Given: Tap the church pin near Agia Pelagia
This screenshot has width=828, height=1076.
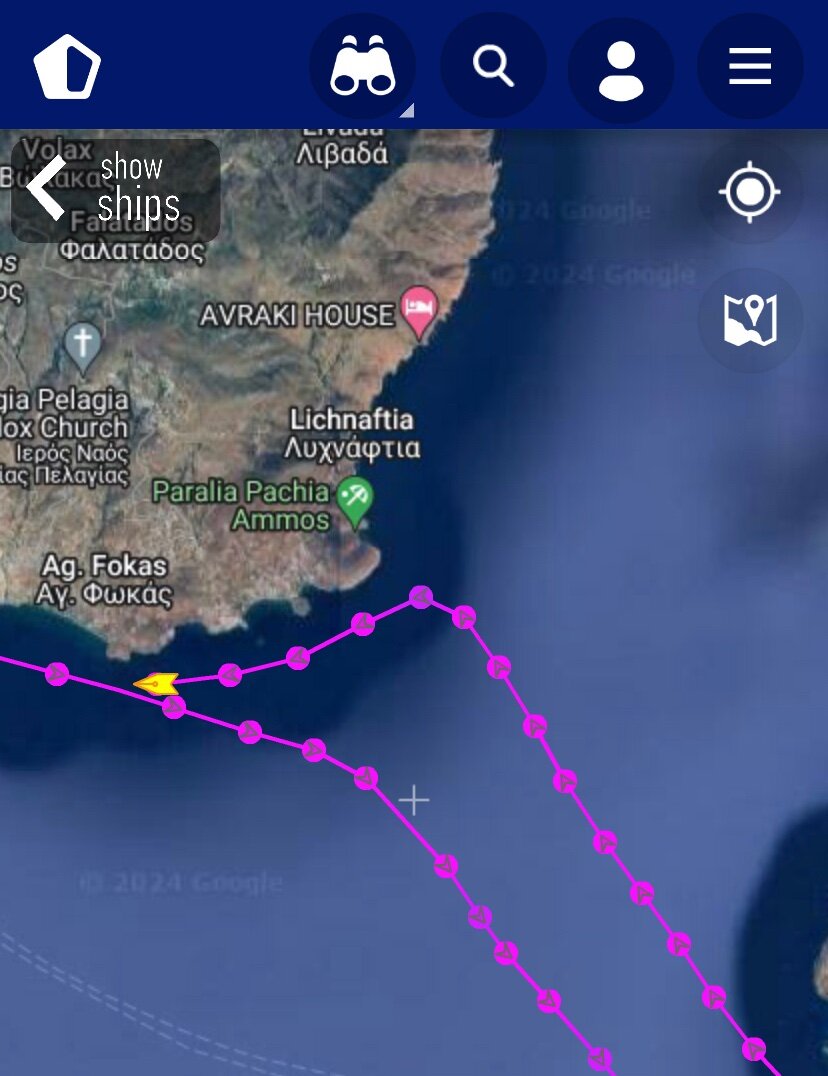Looking at the screenshot, I should pyautogui.click(x=84, y=343).
